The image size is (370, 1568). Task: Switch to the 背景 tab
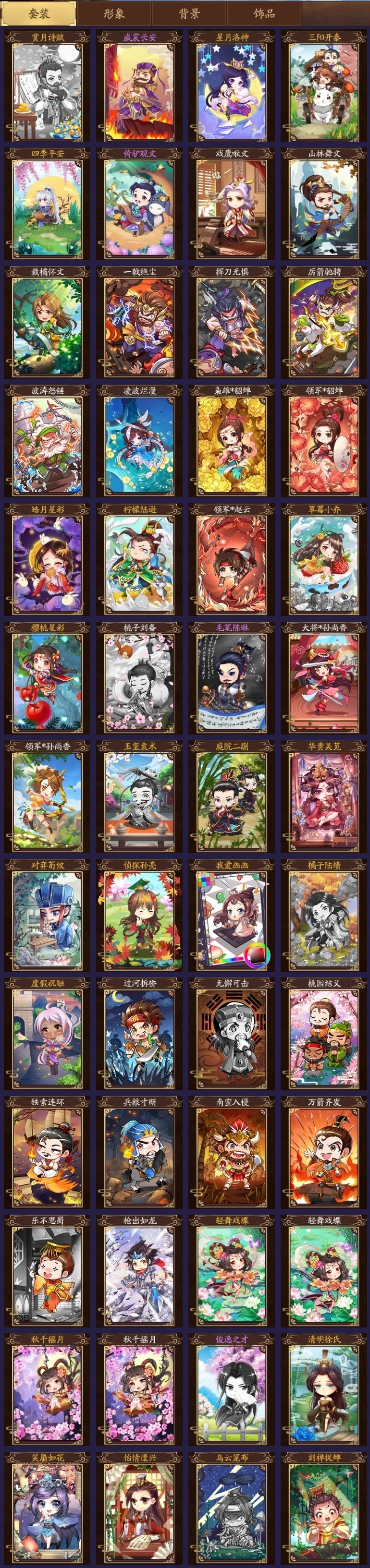[189, 13]
